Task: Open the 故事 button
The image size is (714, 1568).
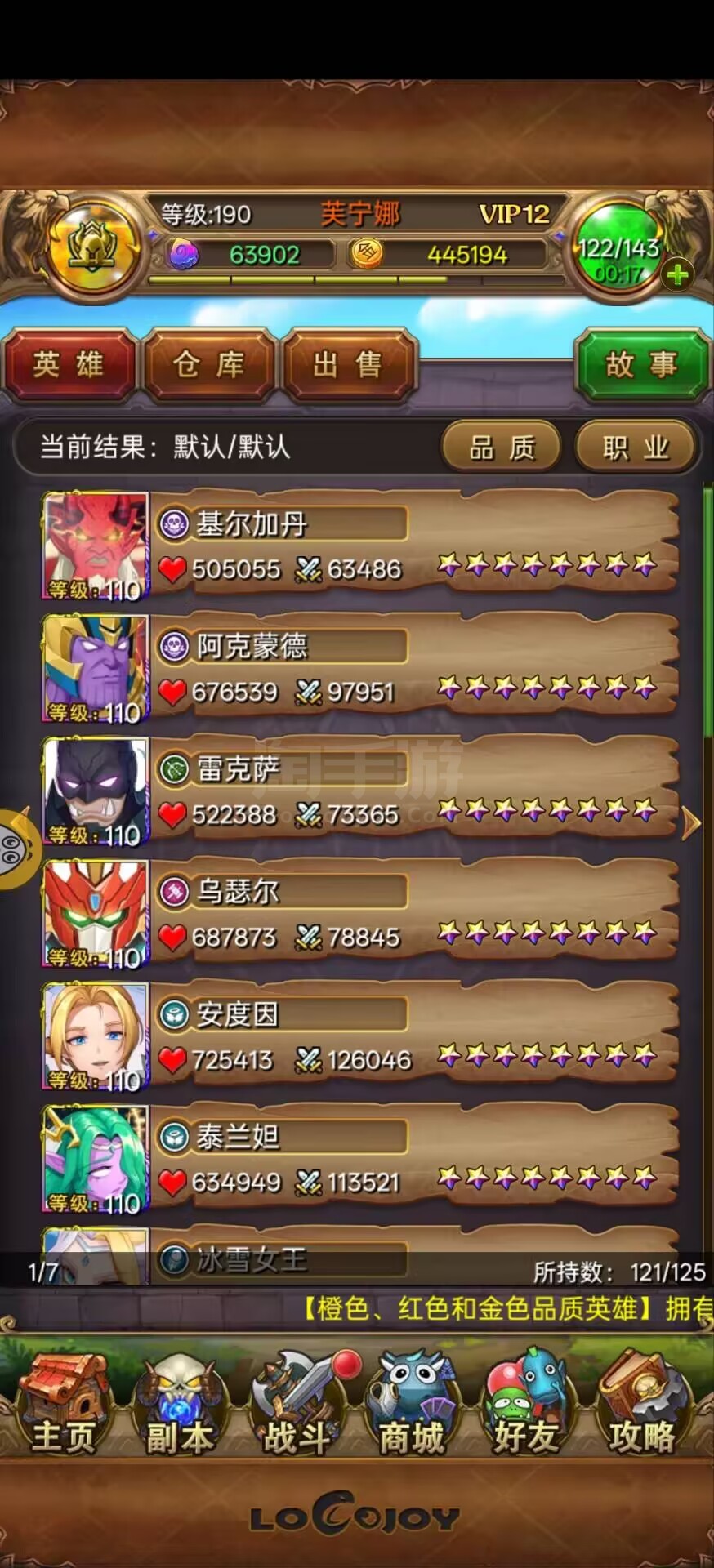Action: click(641, 364)
